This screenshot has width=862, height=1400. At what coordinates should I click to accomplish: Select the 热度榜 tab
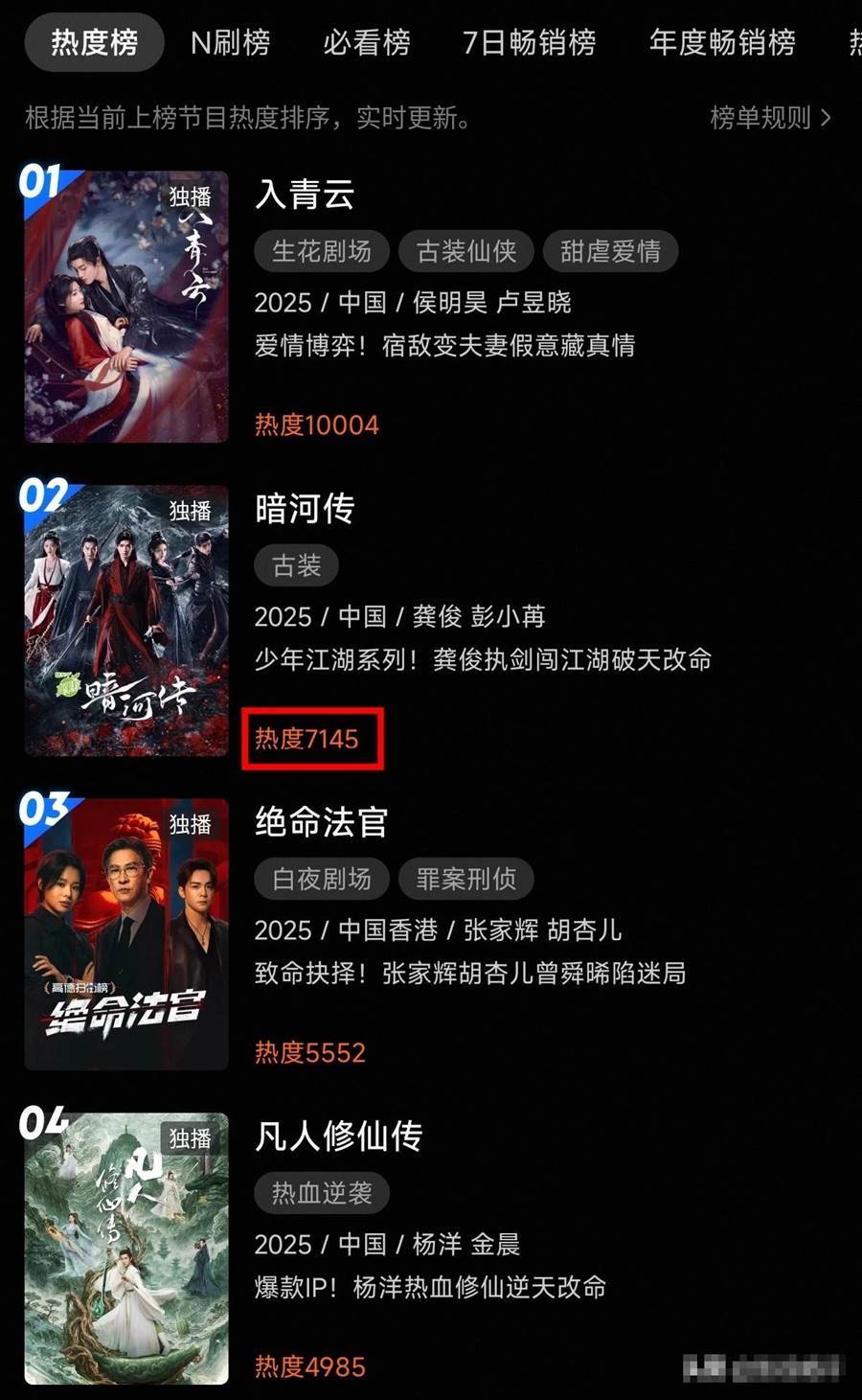[x=94, y=43]
